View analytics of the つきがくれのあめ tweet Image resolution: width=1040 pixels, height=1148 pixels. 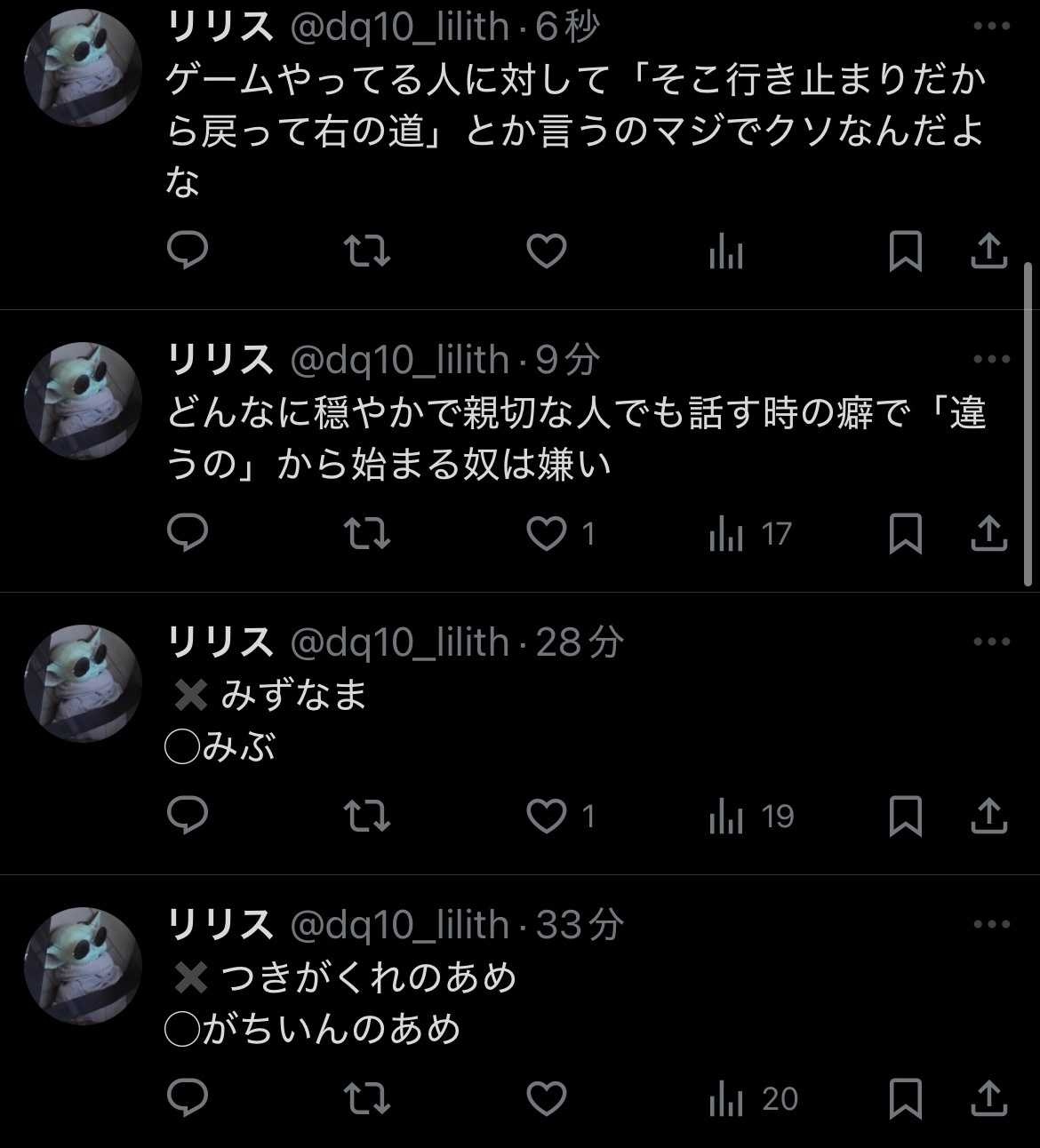pyautogui.click(x=726, y=1098)
